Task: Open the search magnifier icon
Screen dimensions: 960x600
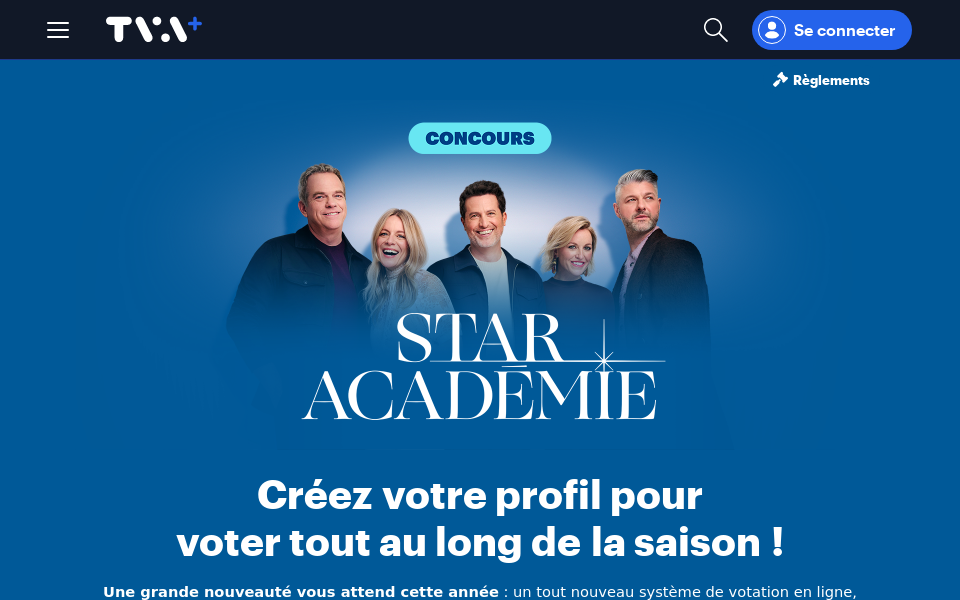Action: tap(715, 30)
